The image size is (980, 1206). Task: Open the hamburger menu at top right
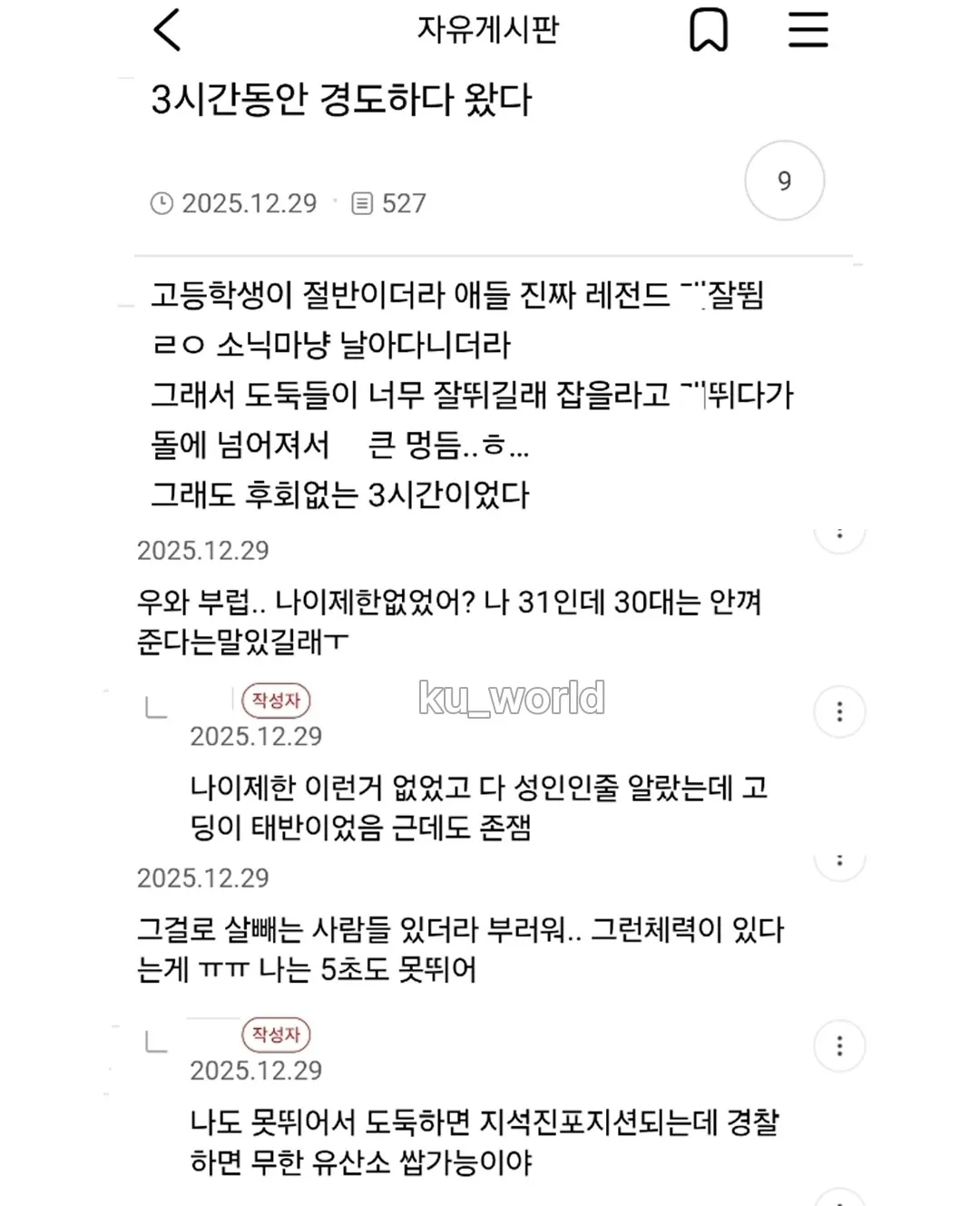[x=808, y=30]
